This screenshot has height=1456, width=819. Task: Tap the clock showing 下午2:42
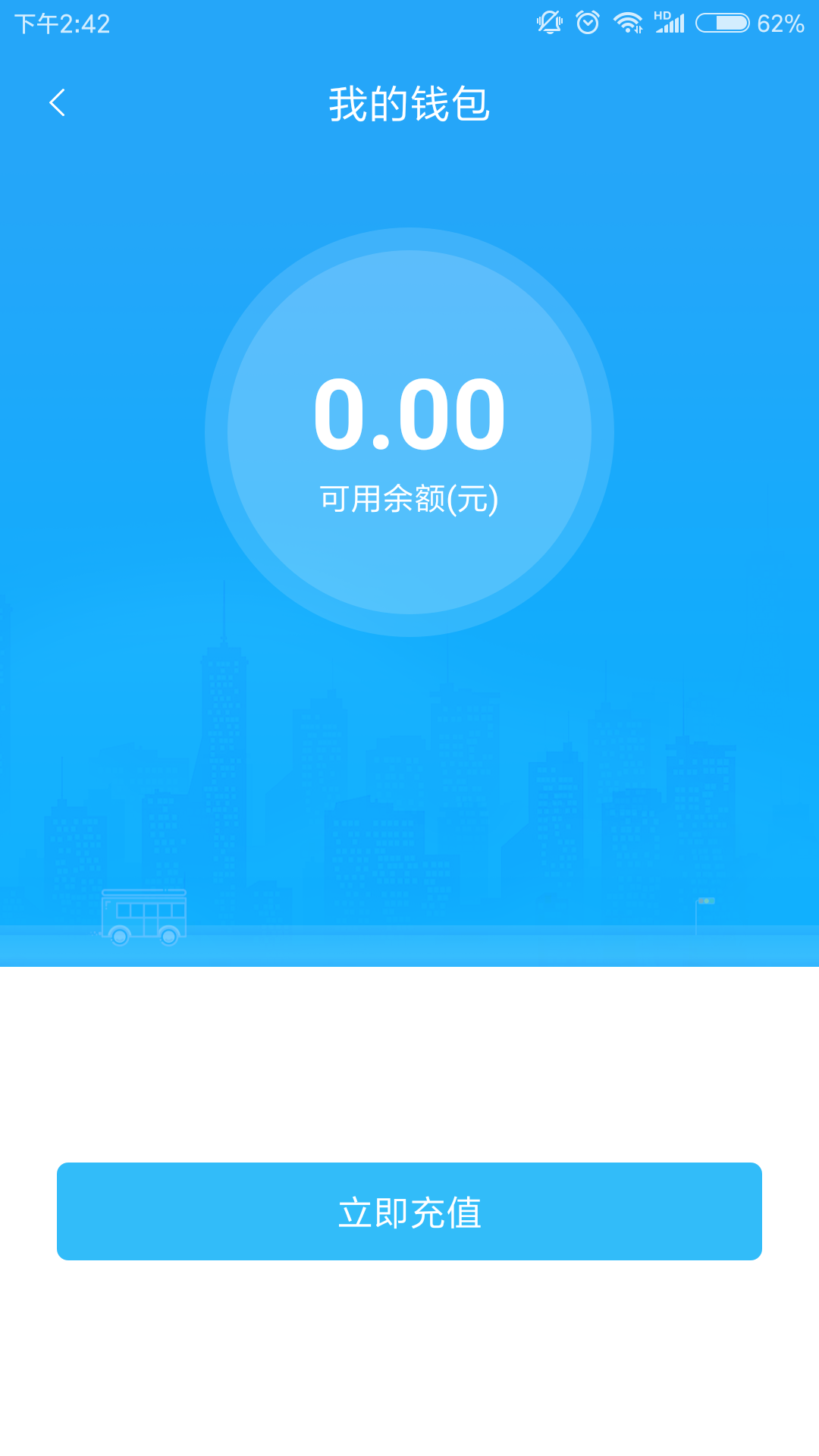61,23
